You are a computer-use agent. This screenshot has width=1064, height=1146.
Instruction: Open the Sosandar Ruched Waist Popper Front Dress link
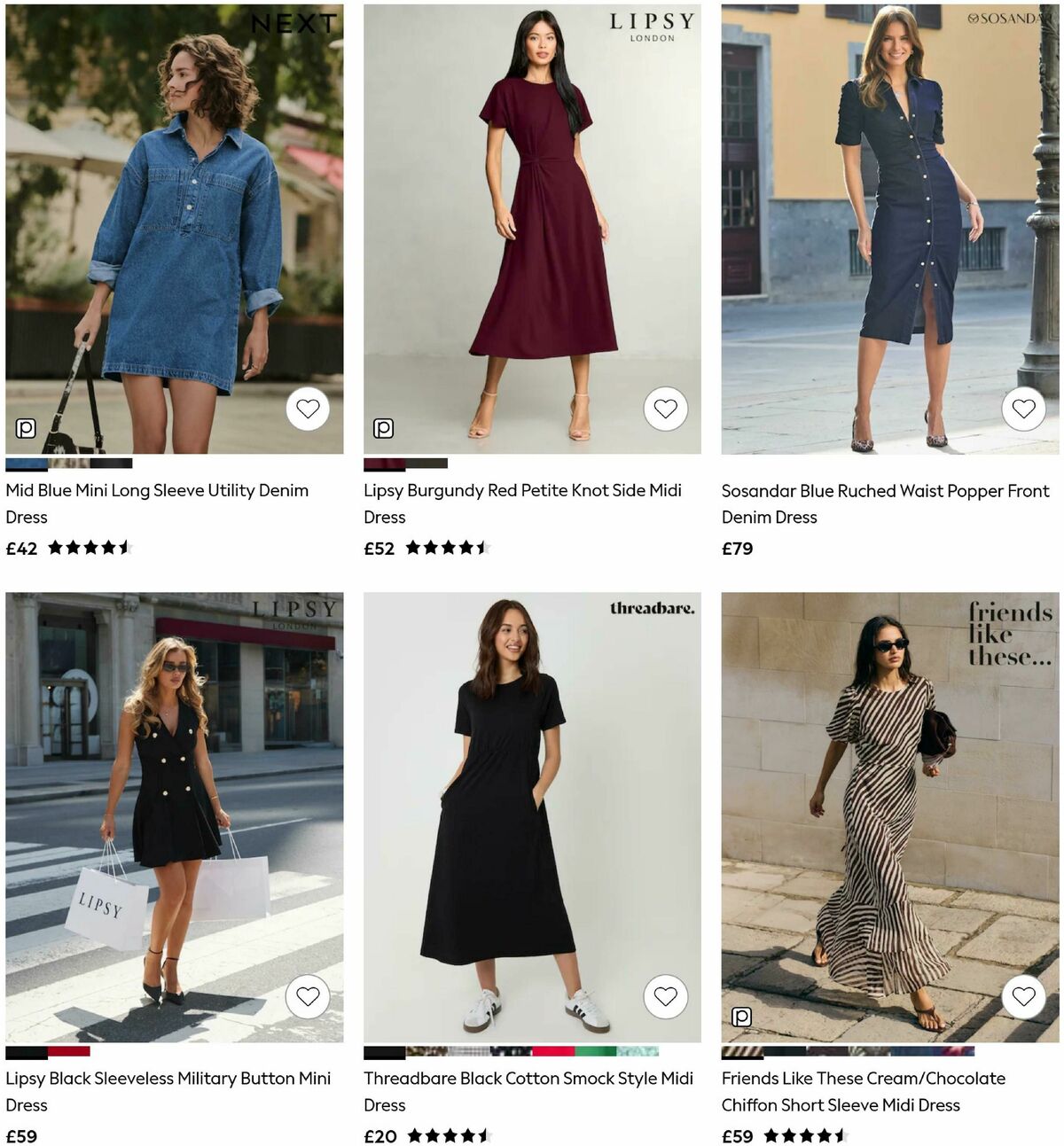(884, 503)
